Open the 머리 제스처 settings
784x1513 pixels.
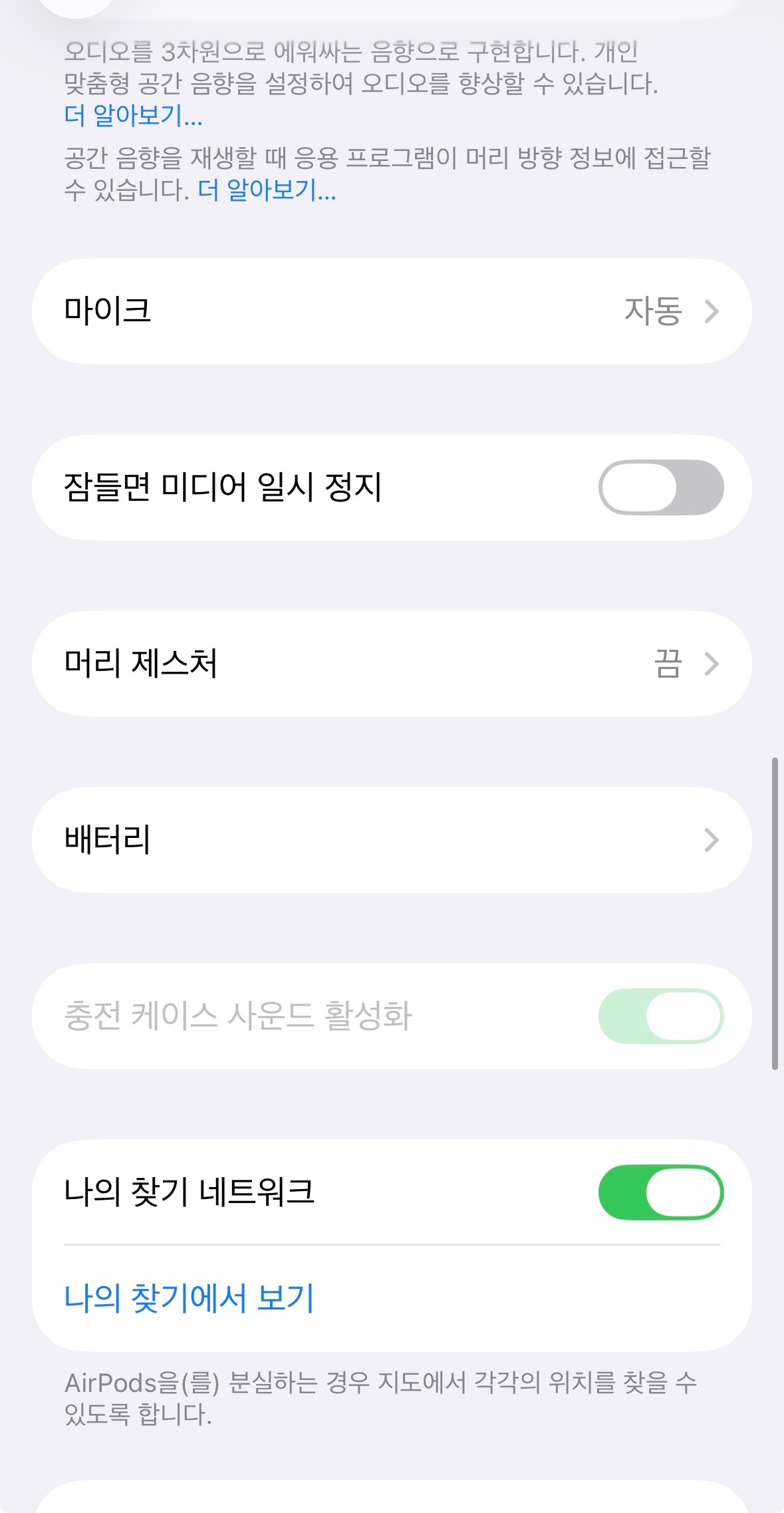(x=392, y=664)
